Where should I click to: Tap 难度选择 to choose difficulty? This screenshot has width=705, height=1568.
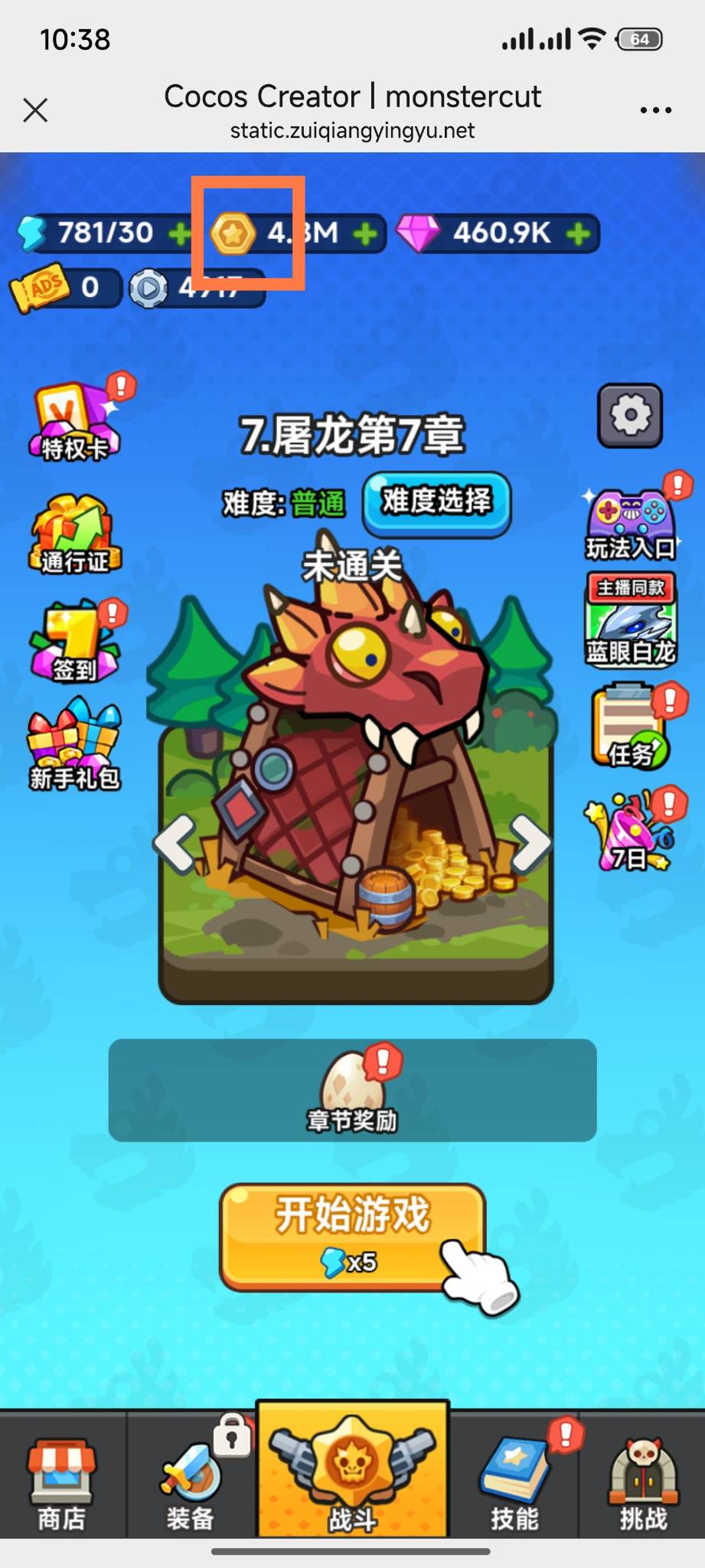pyautogui.click(x=436, y=502)
